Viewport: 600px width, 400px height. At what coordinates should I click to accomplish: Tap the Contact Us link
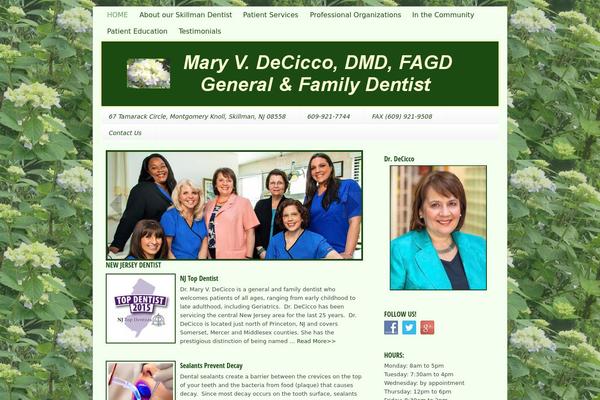(125, 133)
